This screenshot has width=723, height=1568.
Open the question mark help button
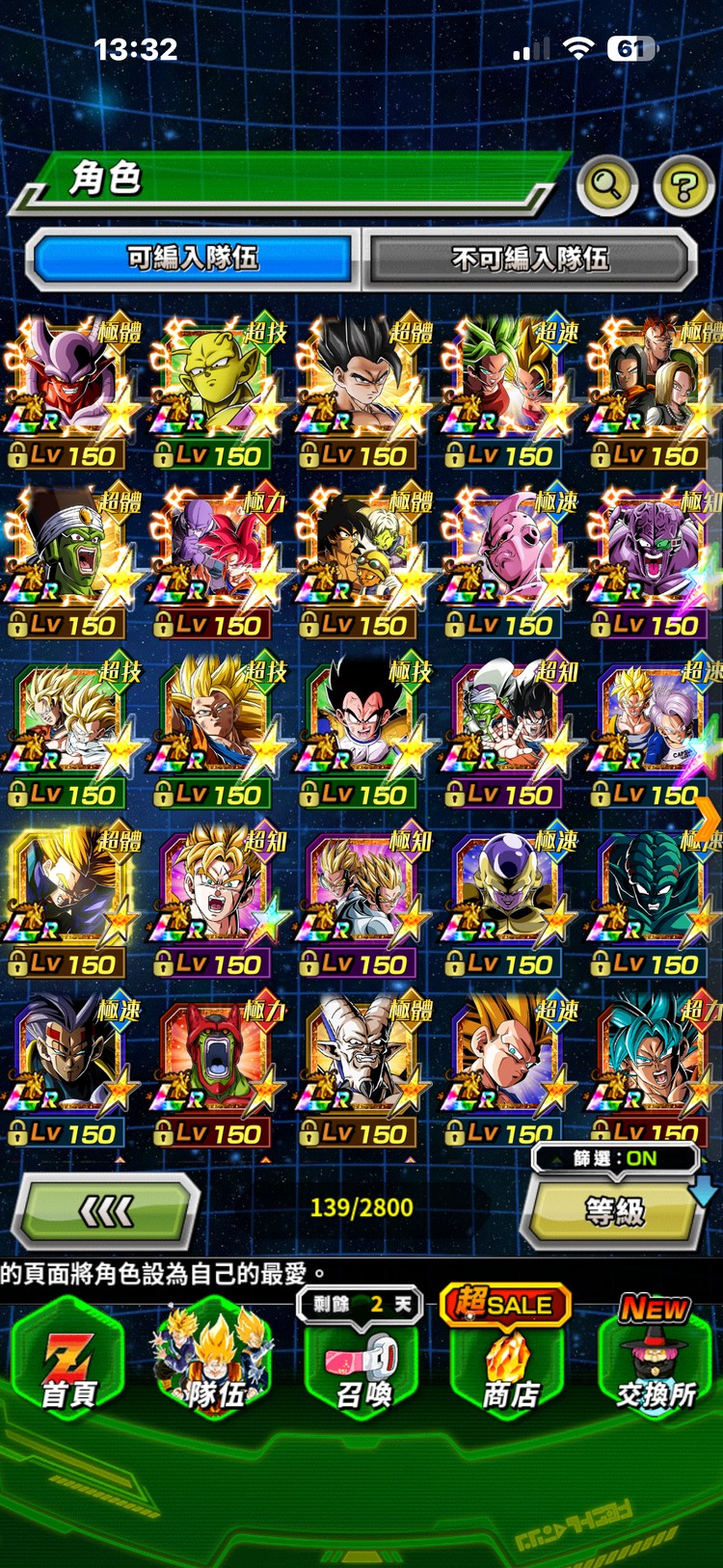pos(683,184)
